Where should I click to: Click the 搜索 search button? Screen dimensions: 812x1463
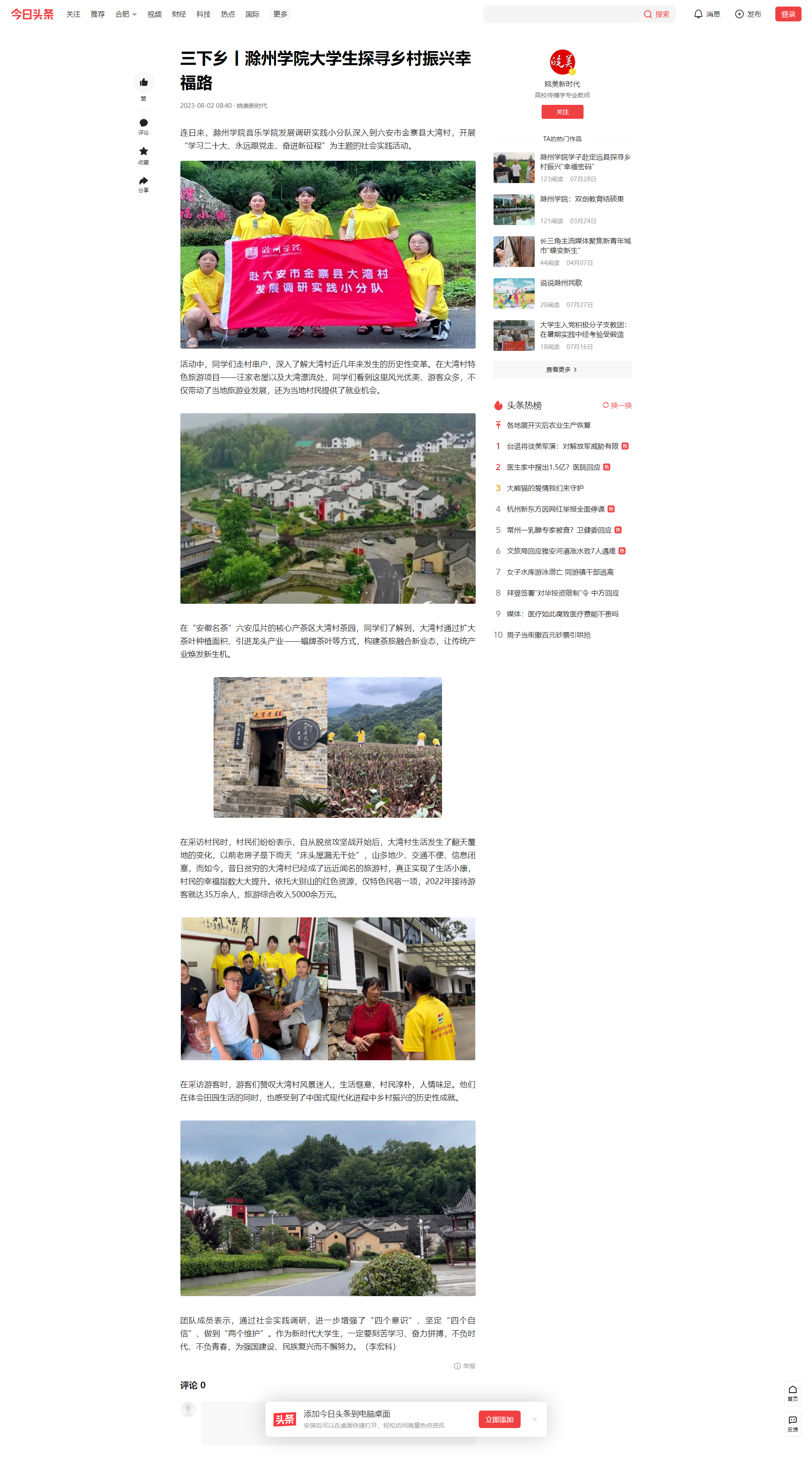(657, 14)
